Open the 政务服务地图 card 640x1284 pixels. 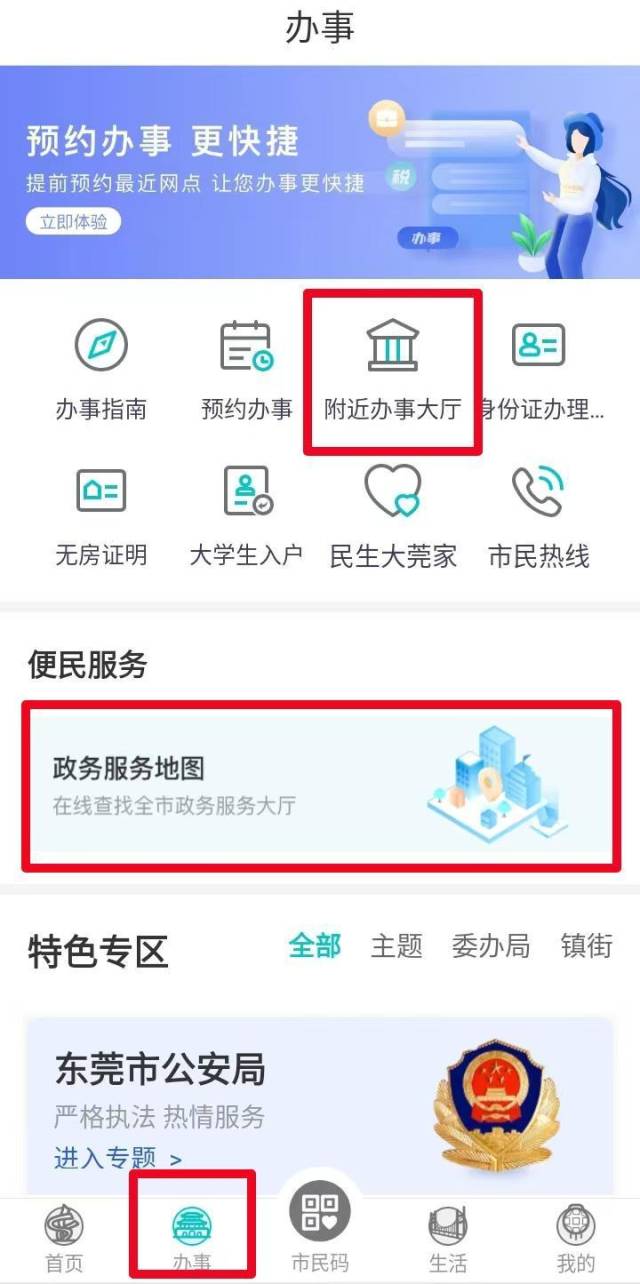(320, 785)
